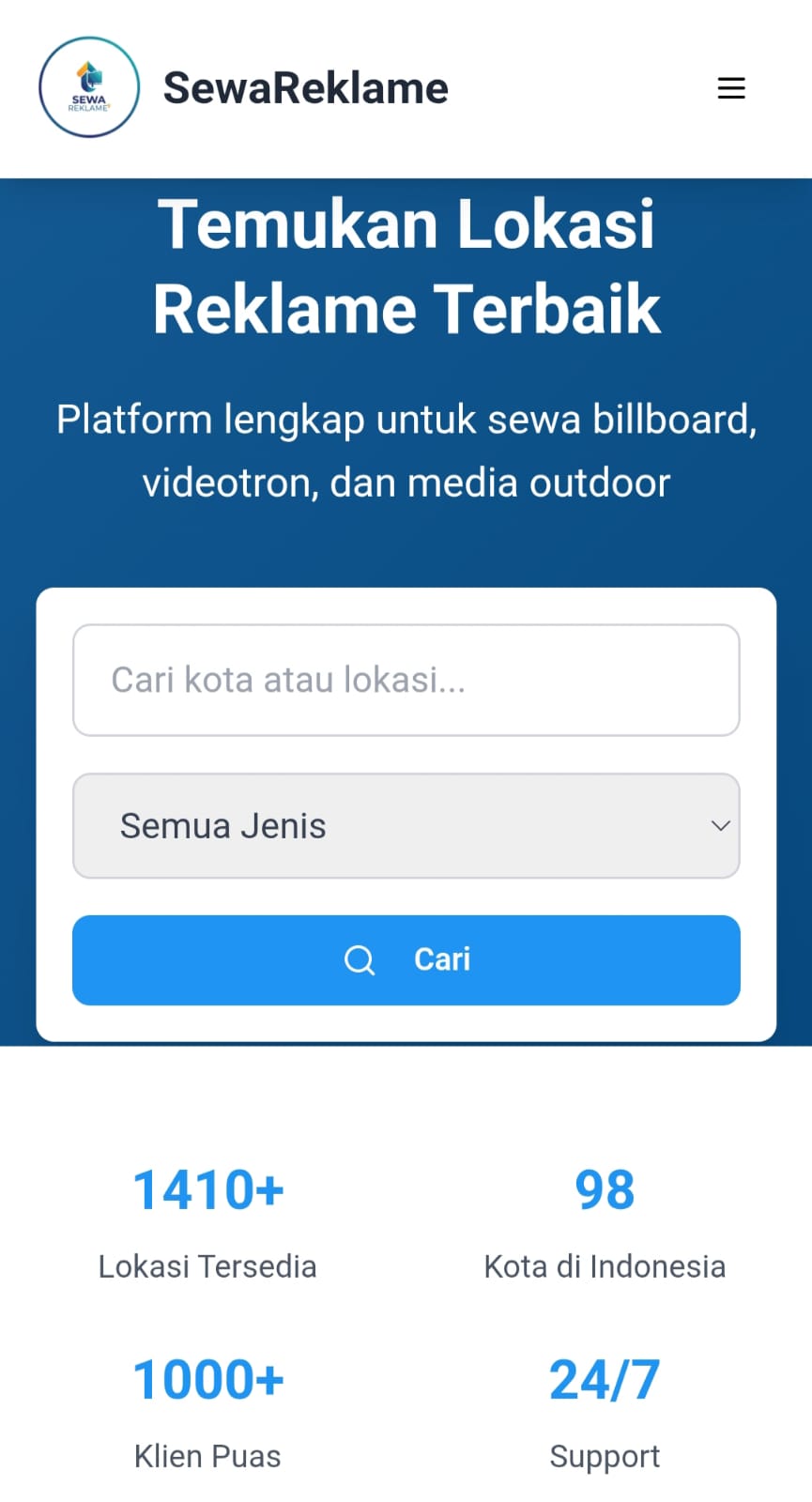The width and height of the screenshot is (812, 1502).
Task: Tap the SewaReklame logo to go home
Action: 89,87
